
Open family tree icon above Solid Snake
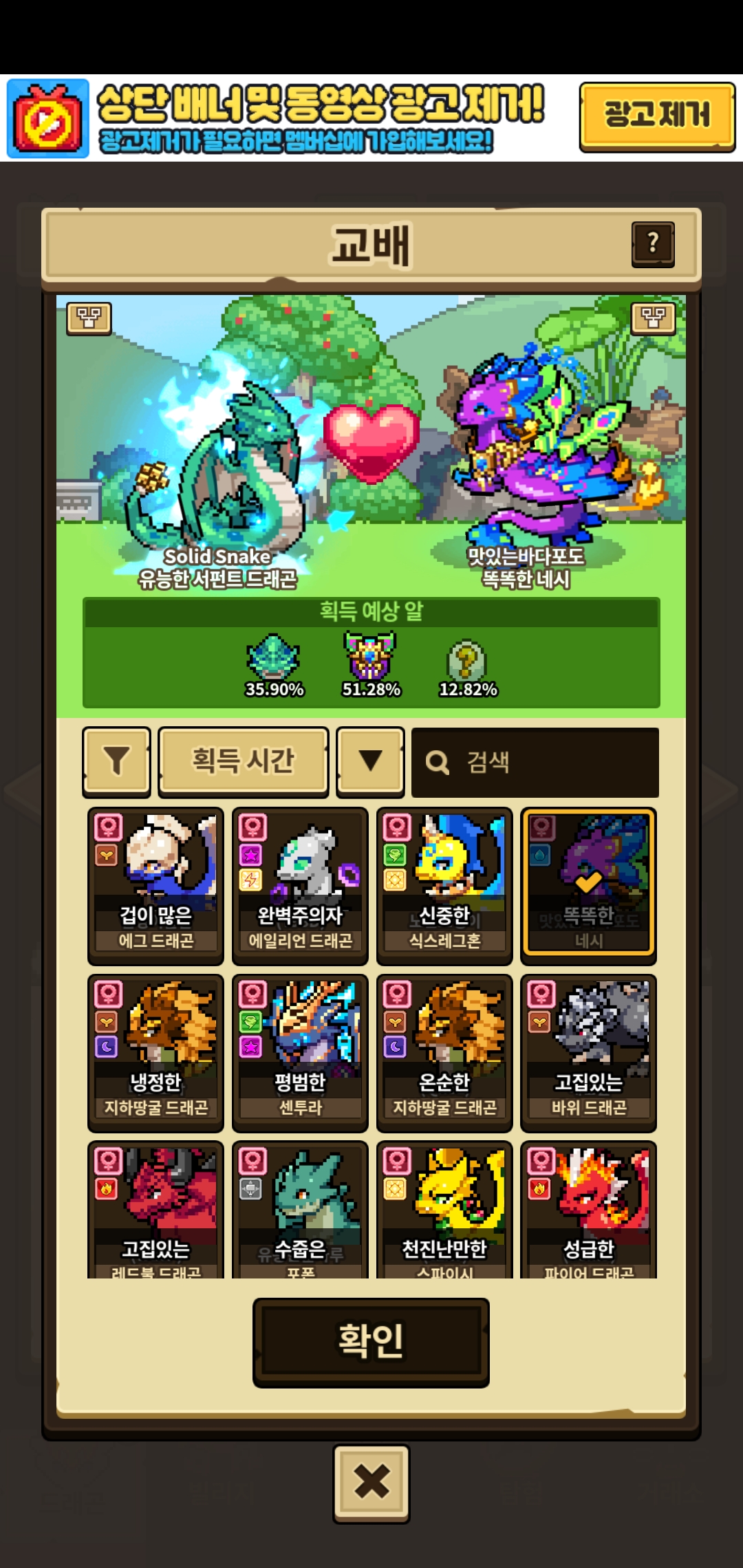[x=89, y=318]
